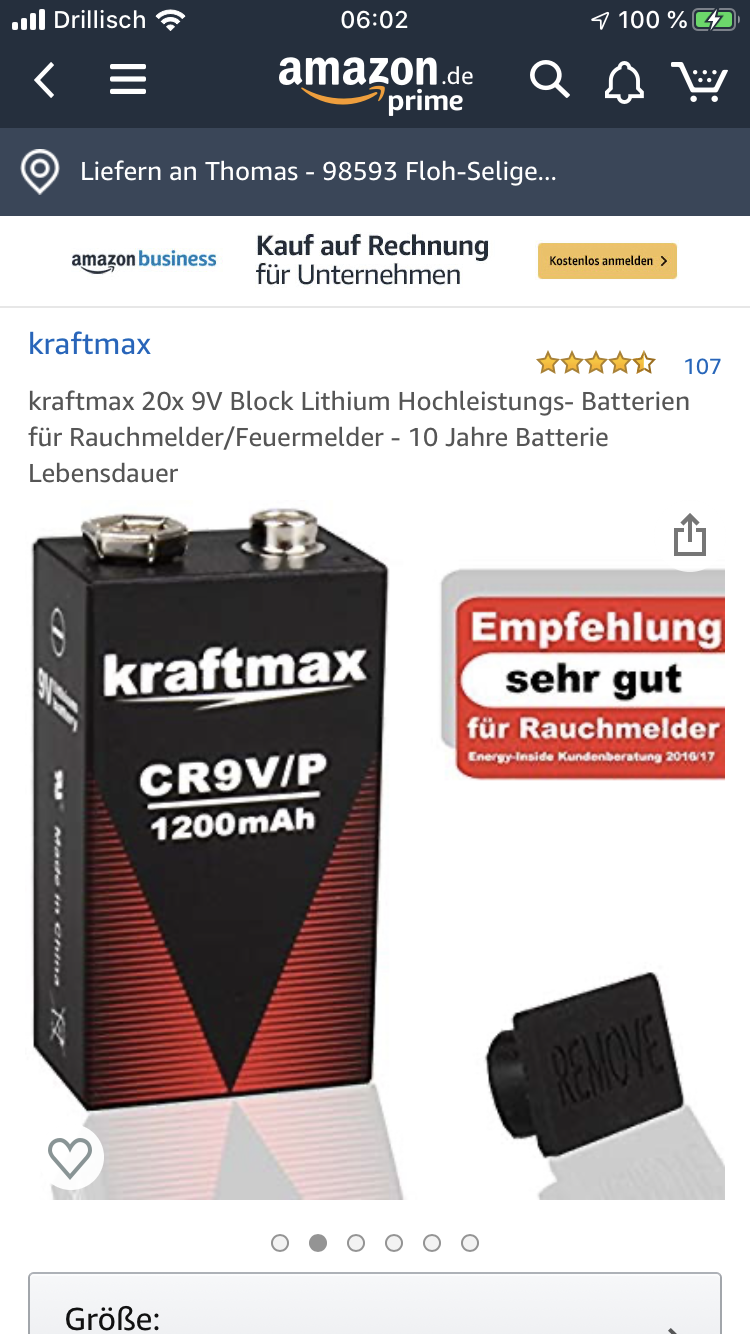The width and height of the screenshot is (750, 1334).
Task: Tap the Amazon.de prime logo
Action: click(x=375, y=84)
